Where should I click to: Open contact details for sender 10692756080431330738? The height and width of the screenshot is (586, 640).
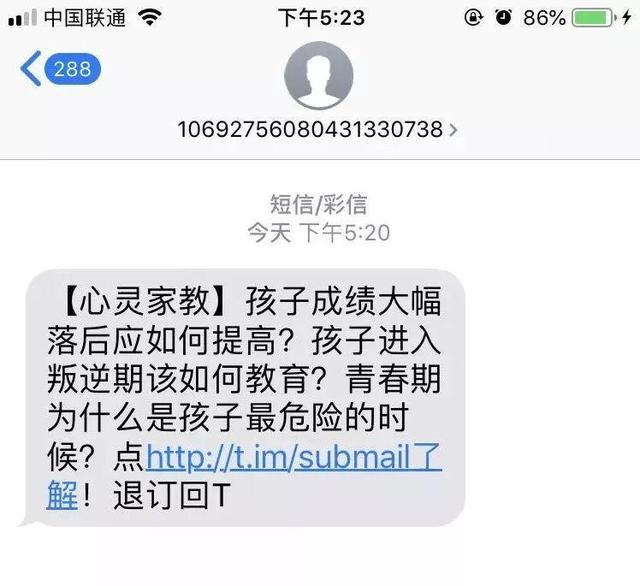pyautogui.click(x=318, y=129)
